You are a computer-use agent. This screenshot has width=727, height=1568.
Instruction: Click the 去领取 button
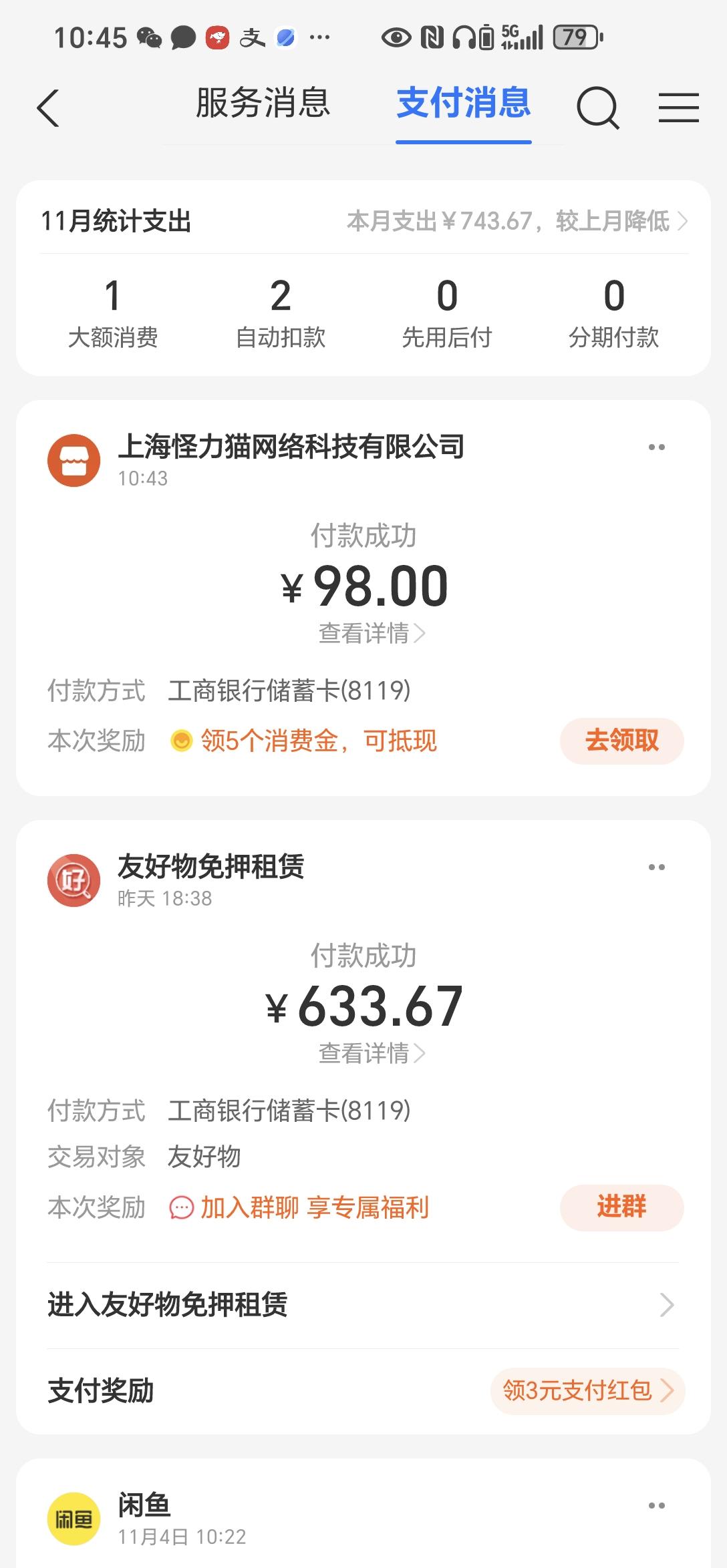tap(621, 741)
